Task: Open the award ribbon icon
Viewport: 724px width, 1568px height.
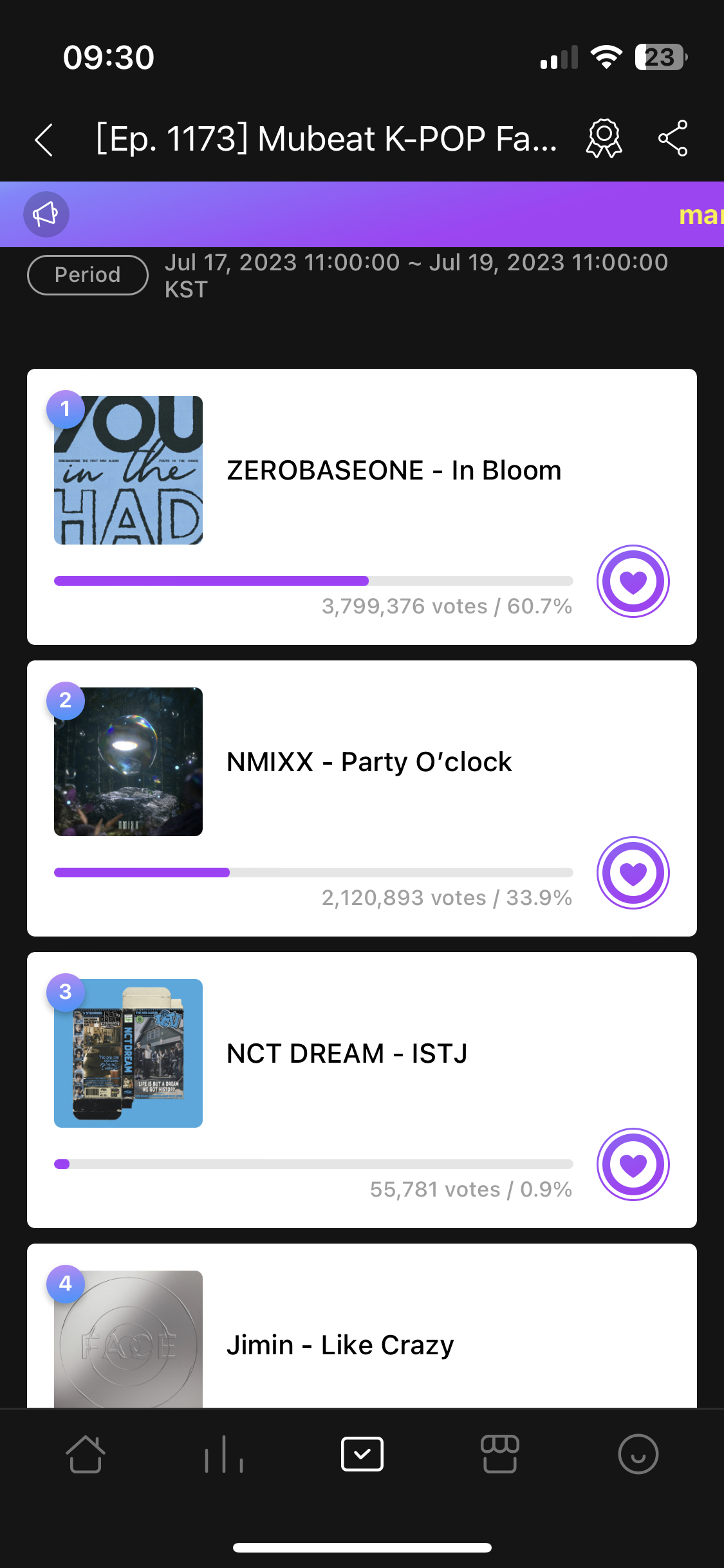Action: click(604, 138)
